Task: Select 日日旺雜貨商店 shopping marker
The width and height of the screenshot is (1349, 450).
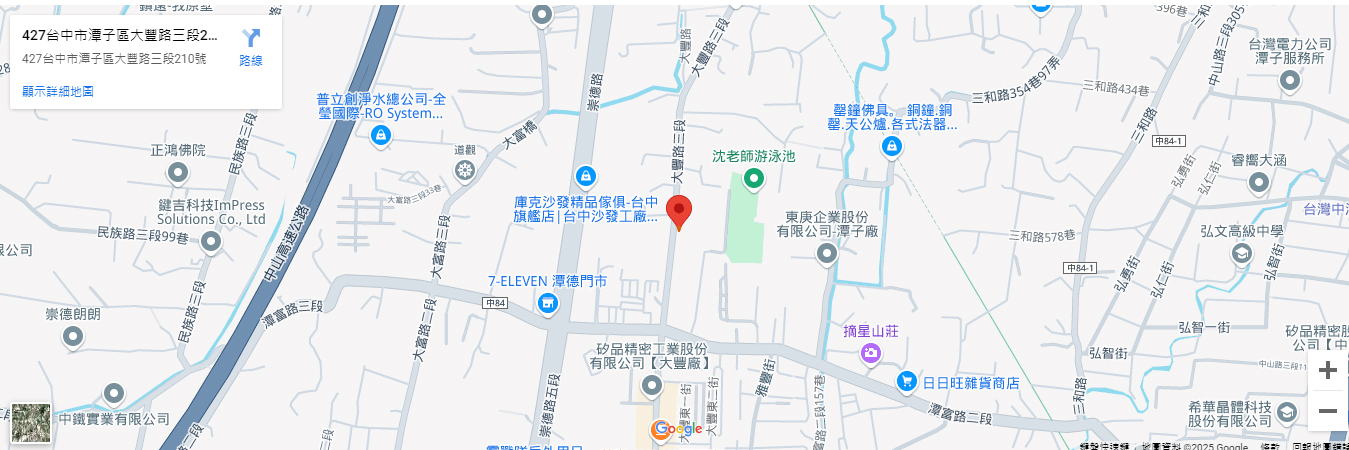Action: [x=906, y=381]
